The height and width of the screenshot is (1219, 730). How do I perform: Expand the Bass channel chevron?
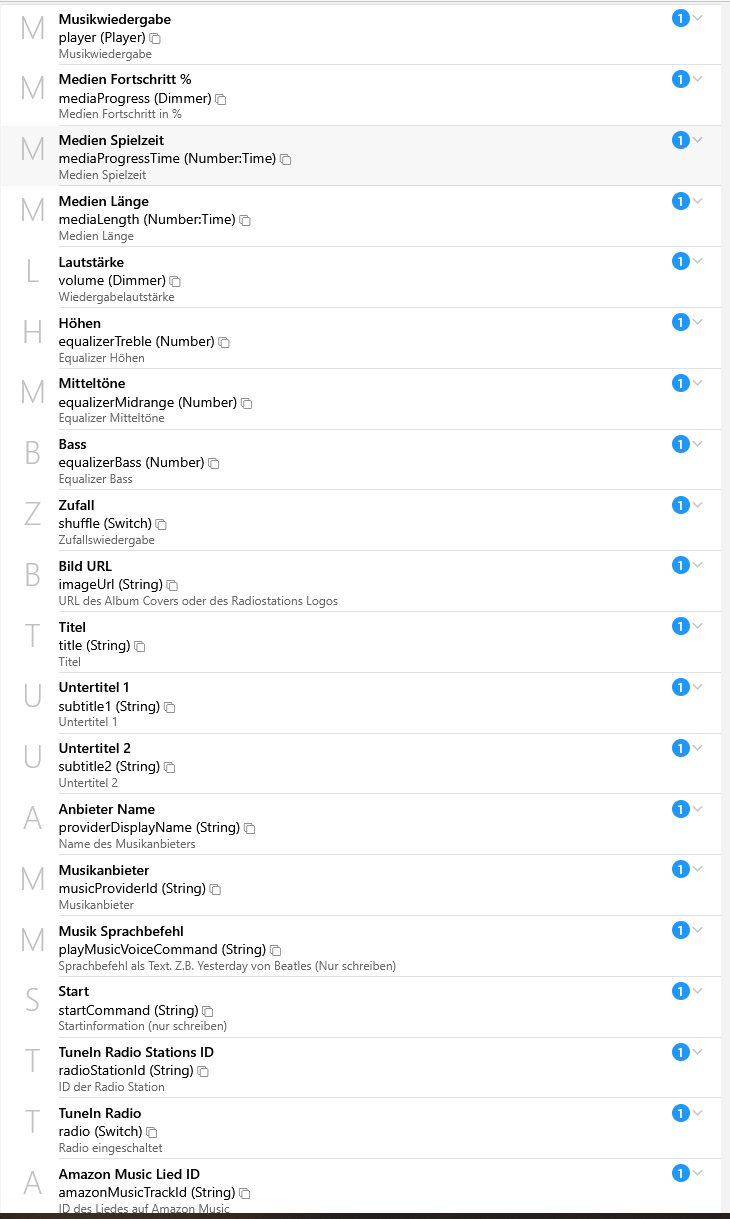click(698, 444)
